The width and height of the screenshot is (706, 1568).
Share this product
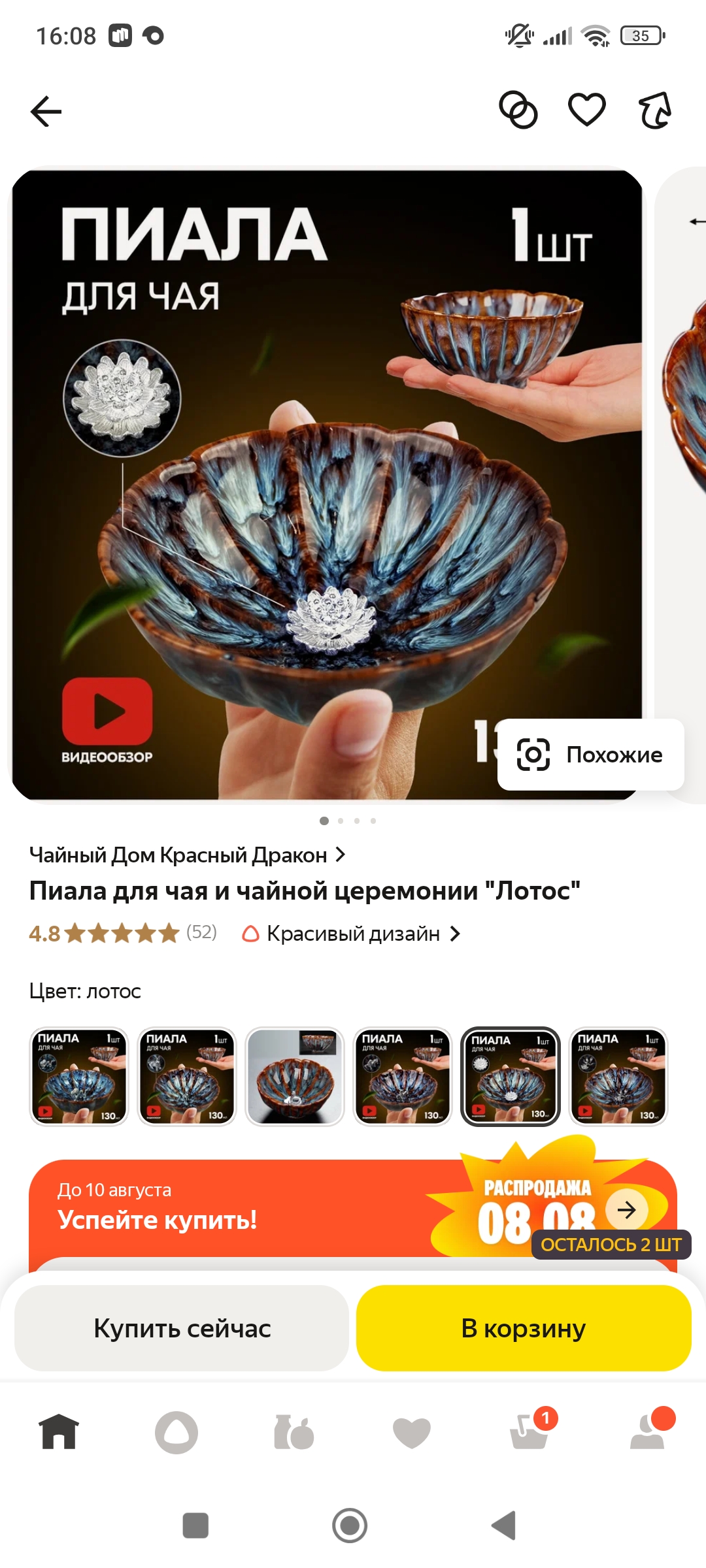pyautogui.click(x=655, y=110)
